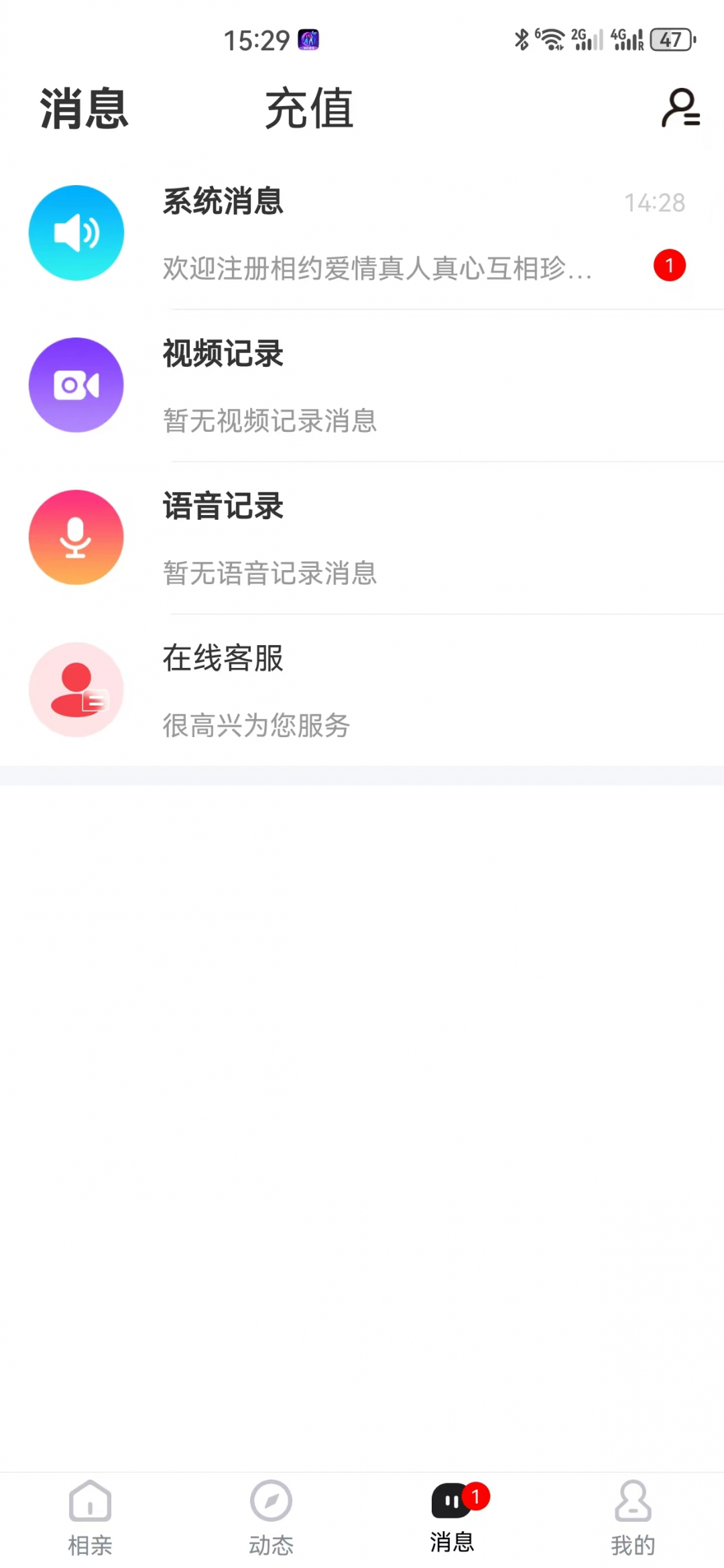This screenshot has height=1568, width=724.
Task: Open the 系统消息 thread
Action: click(362, 233)
